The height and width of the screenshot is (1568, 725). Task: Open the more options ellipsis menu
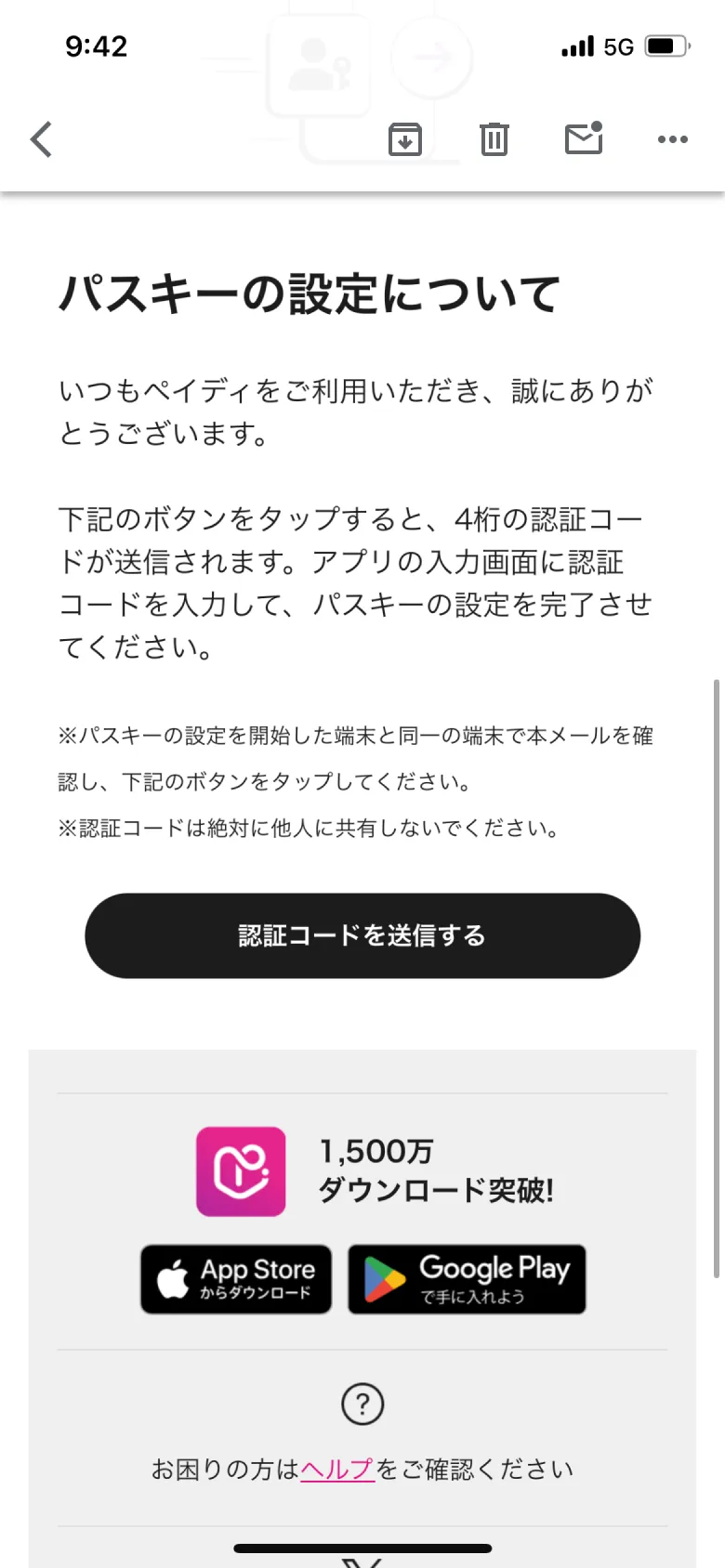pyautogui.click(x=672, y=139)
